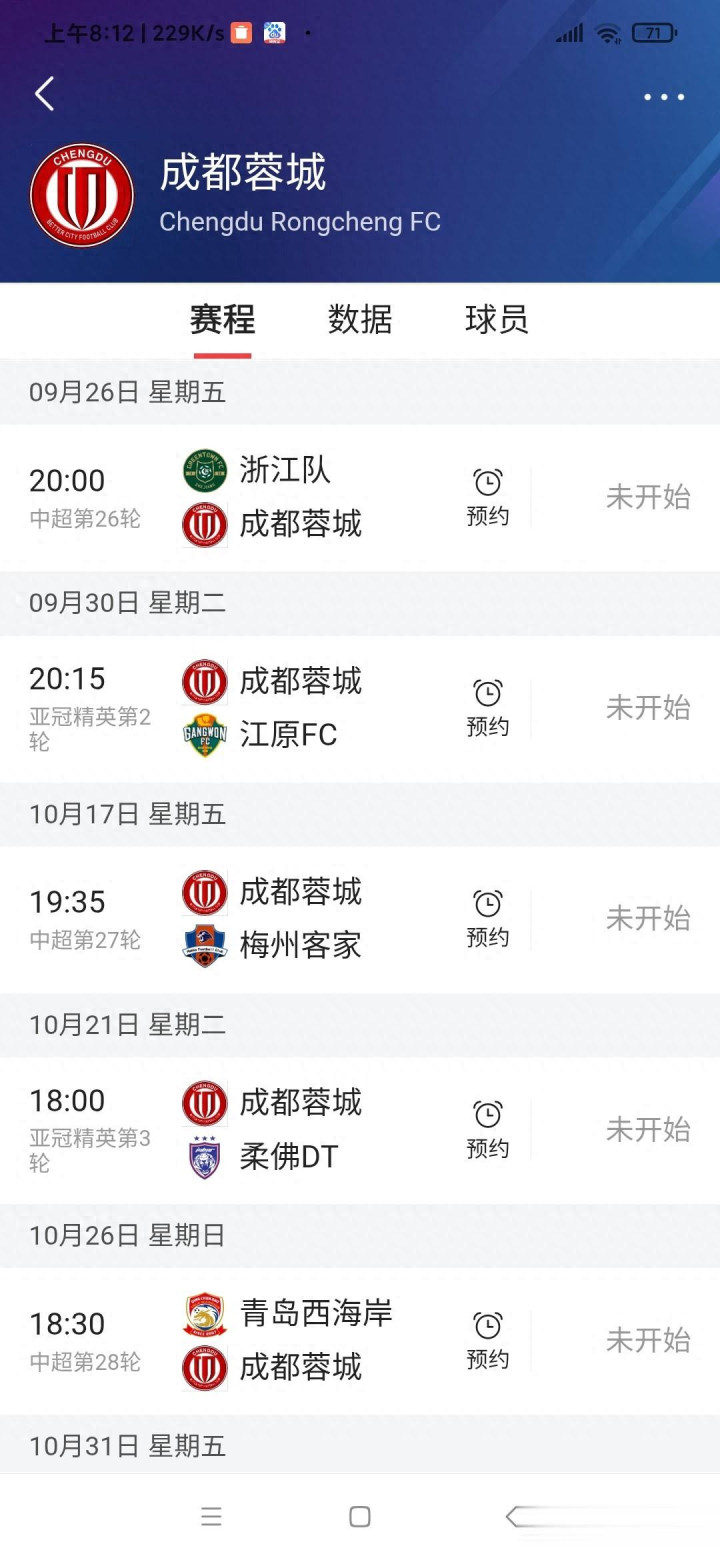Image resolution: width=720 pixels, height=1560 pixels.
Task: Switch to the 球员 tab
Action: tap(496, 320)
